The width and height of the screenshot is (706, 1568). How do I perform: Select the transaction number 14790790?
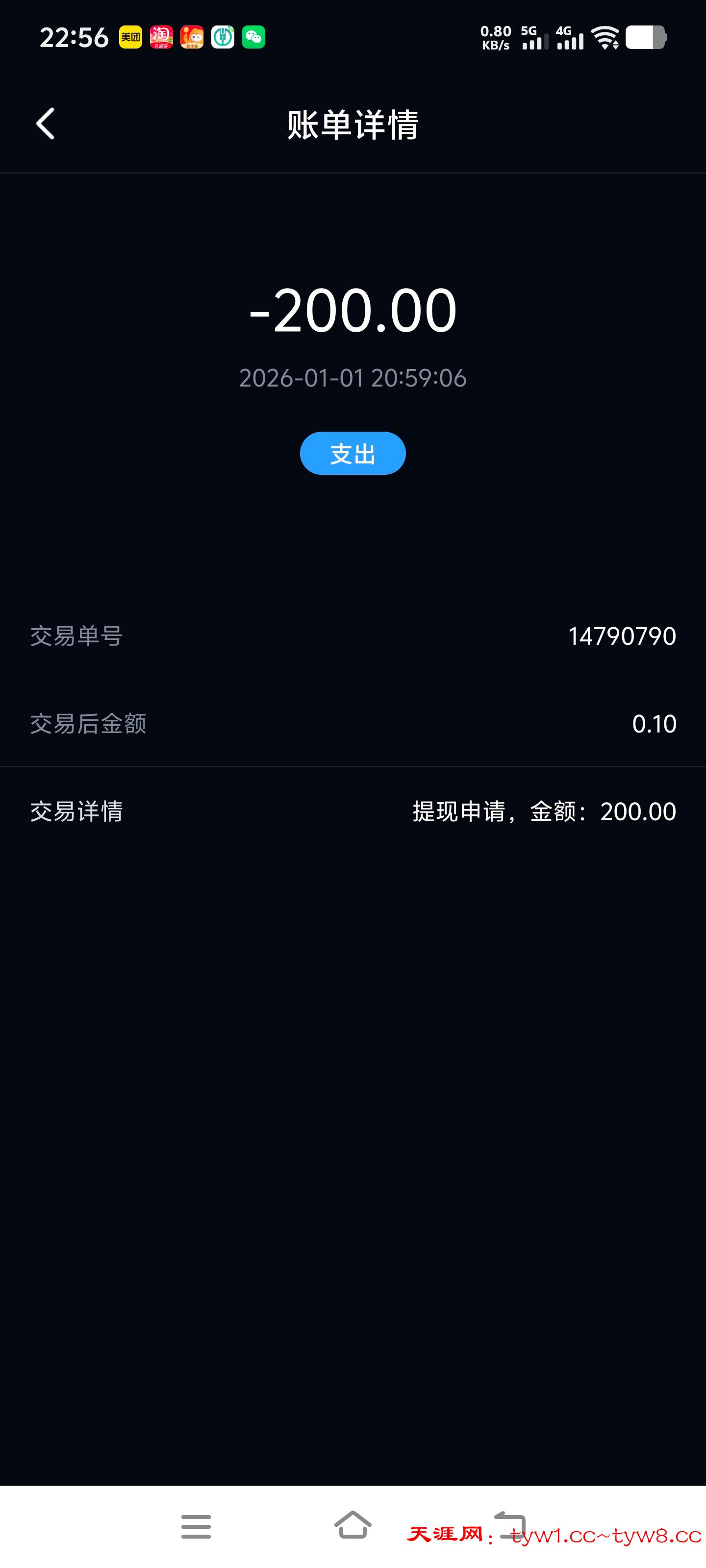pyautogui.click(x=620, y=637)
